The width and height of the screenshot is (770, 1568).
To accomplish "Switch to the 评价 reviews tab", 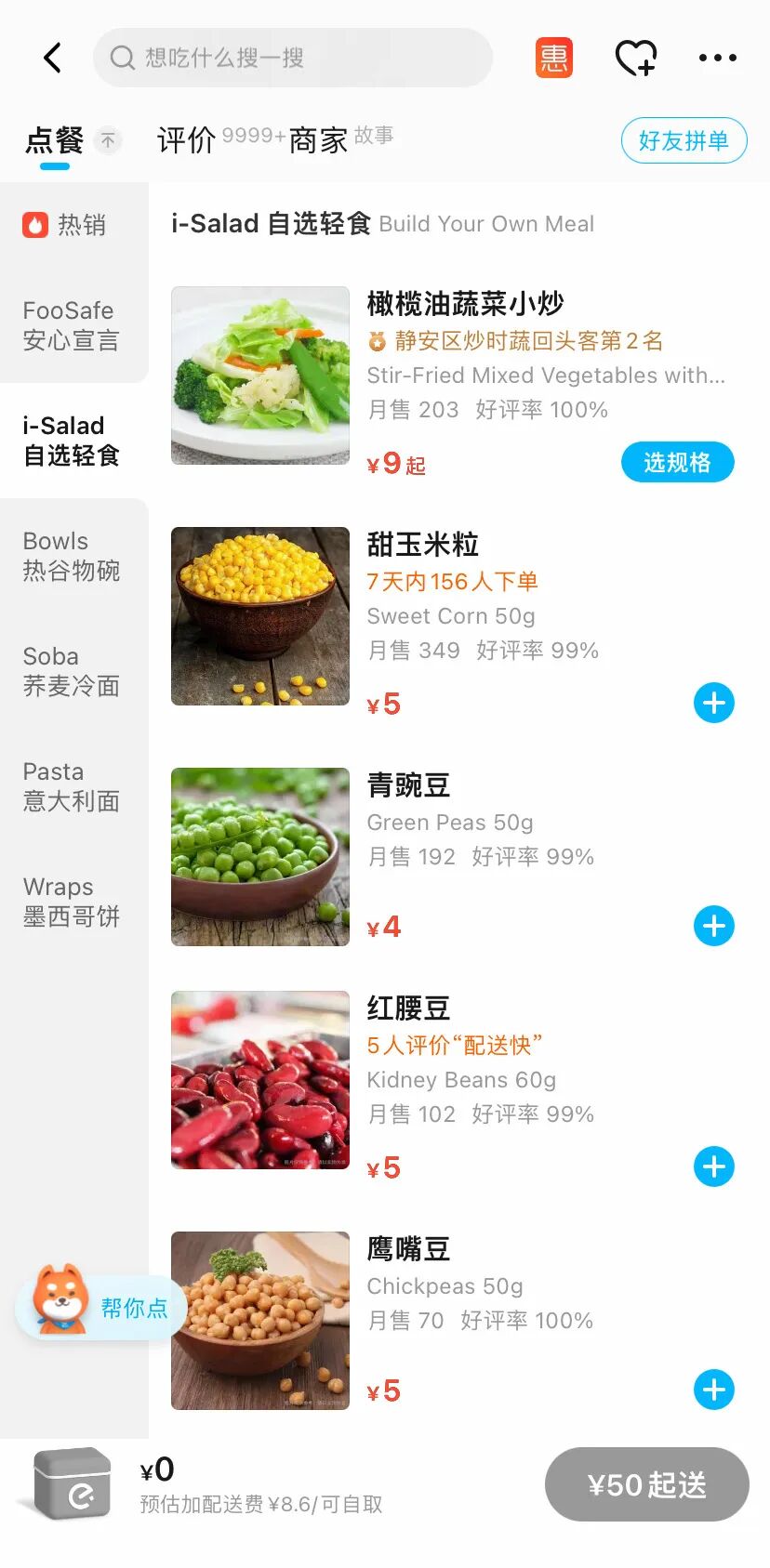I will [187, 140].
